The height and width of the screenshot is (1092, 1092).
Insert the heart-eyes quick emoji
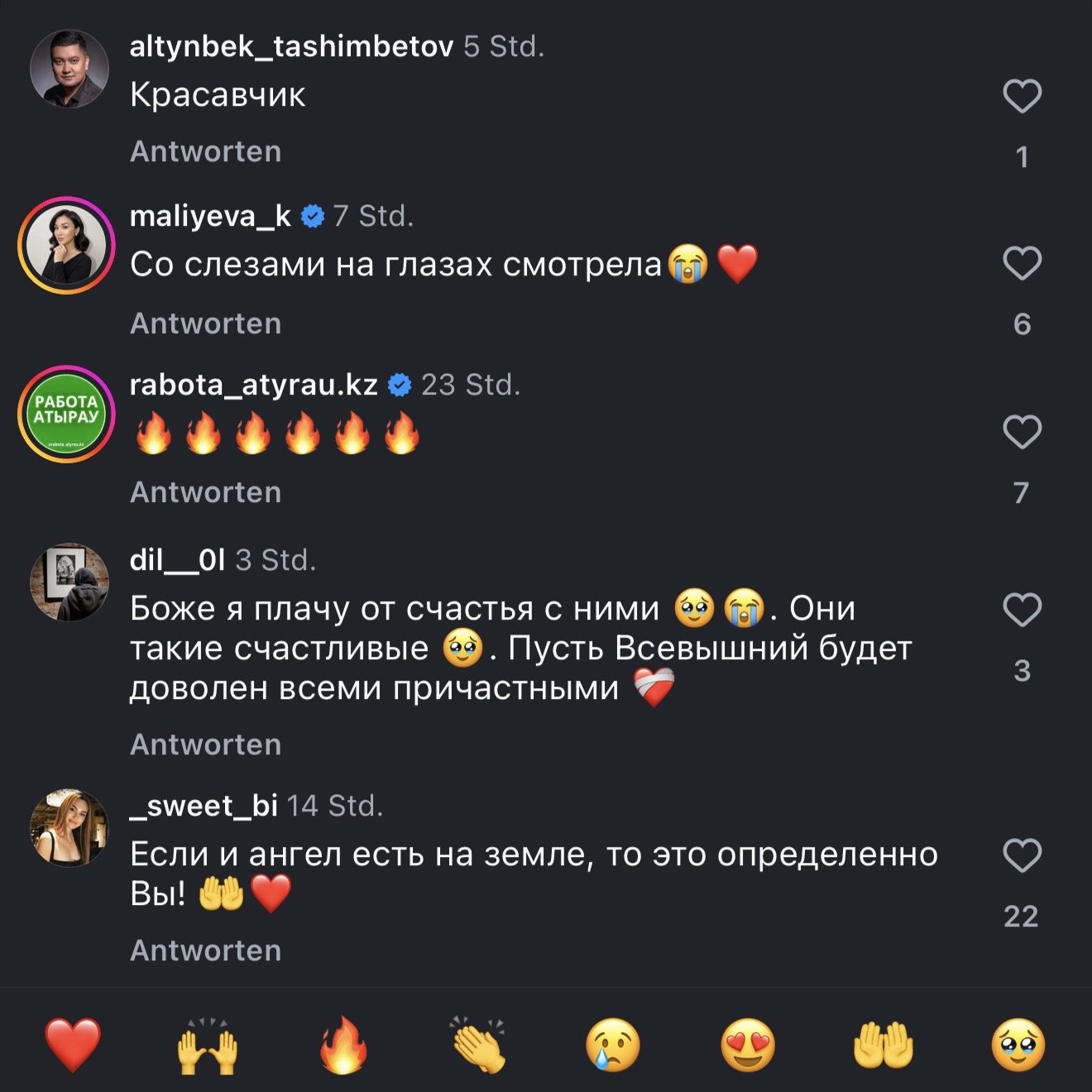point(748,1045)
